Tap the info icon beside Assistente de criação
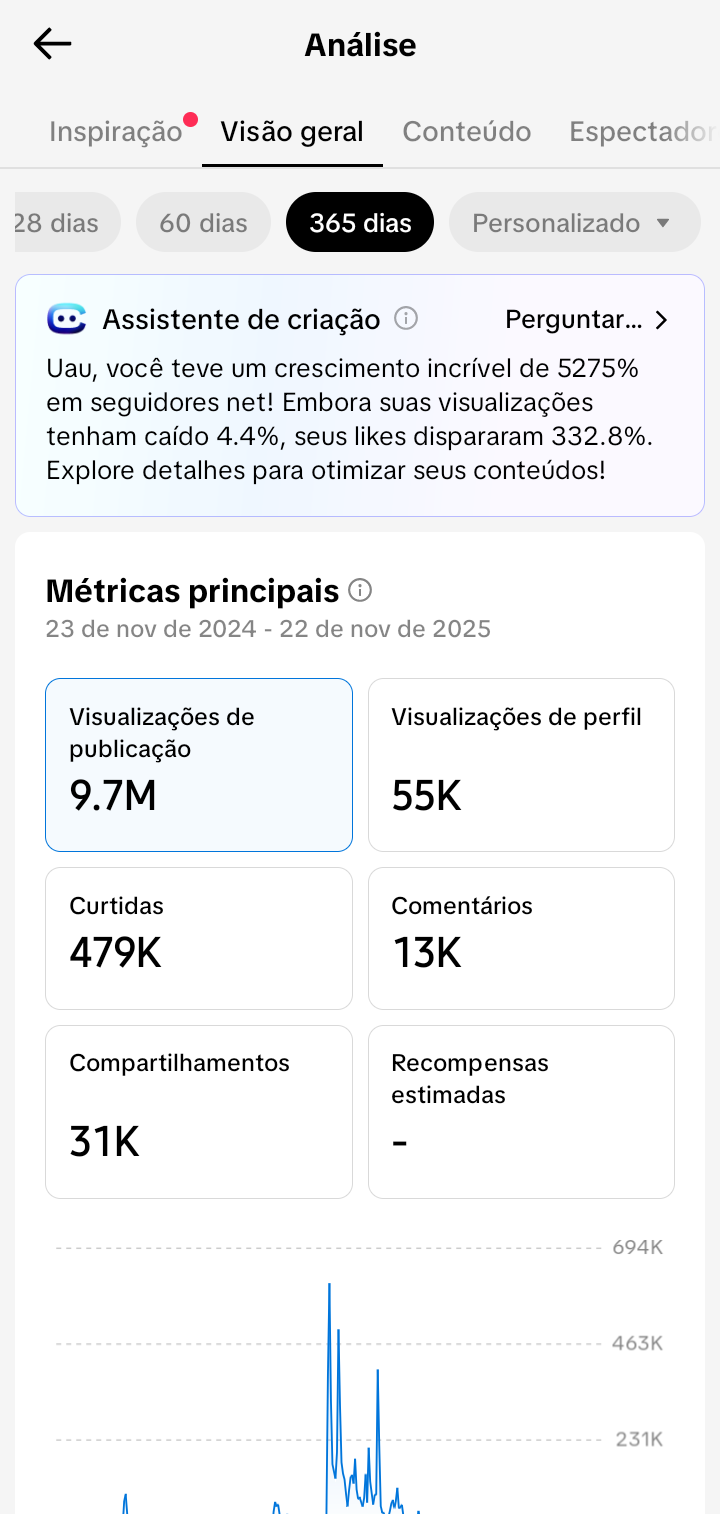 (406, 319)
